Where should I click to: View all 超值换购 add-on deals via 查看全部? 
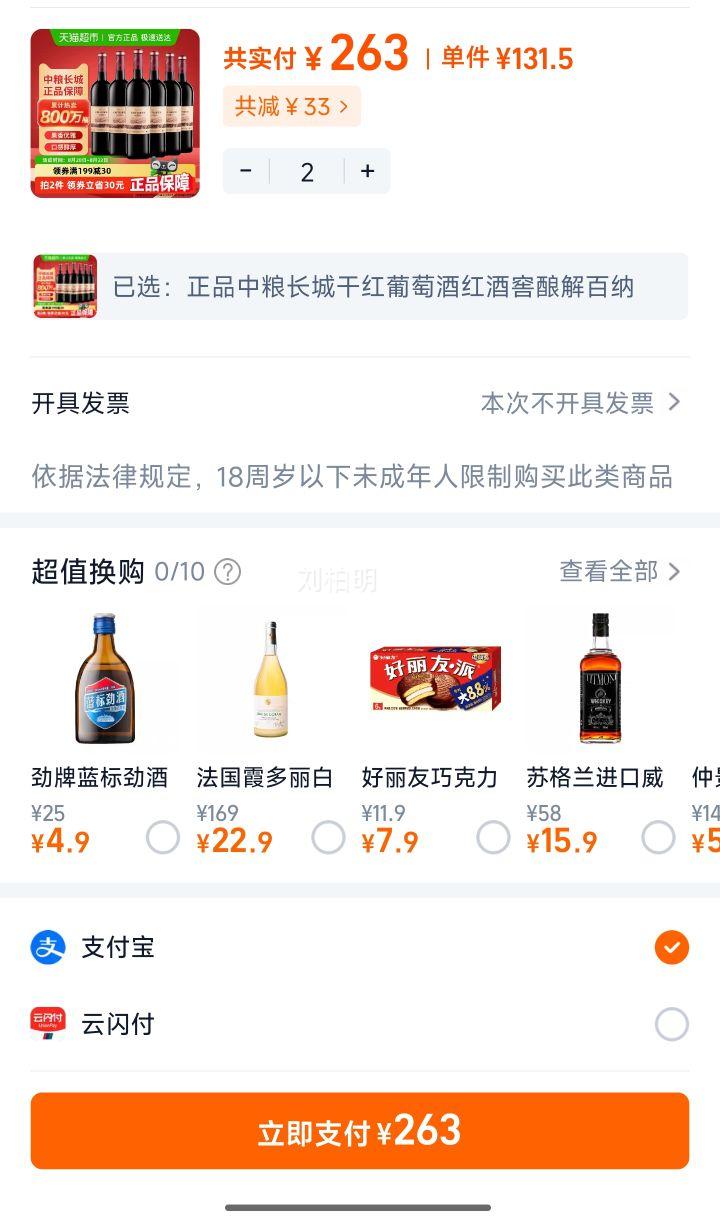point(619,571)
